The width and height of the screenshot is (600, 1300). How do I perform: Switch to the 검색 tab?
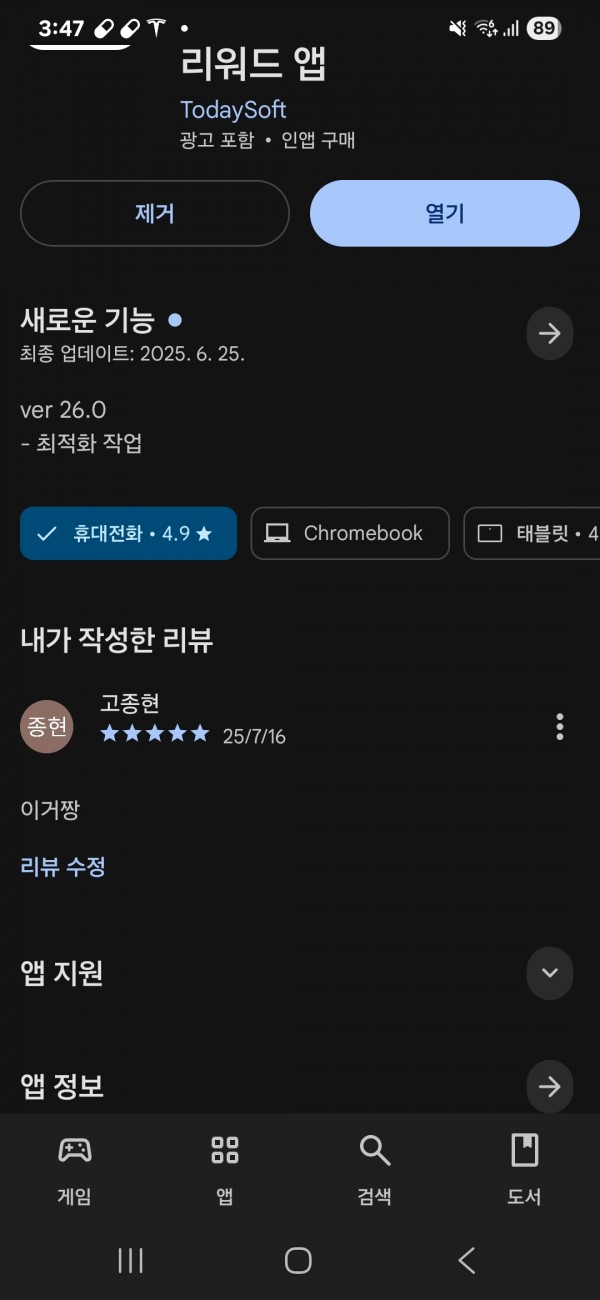[374, 1168]
